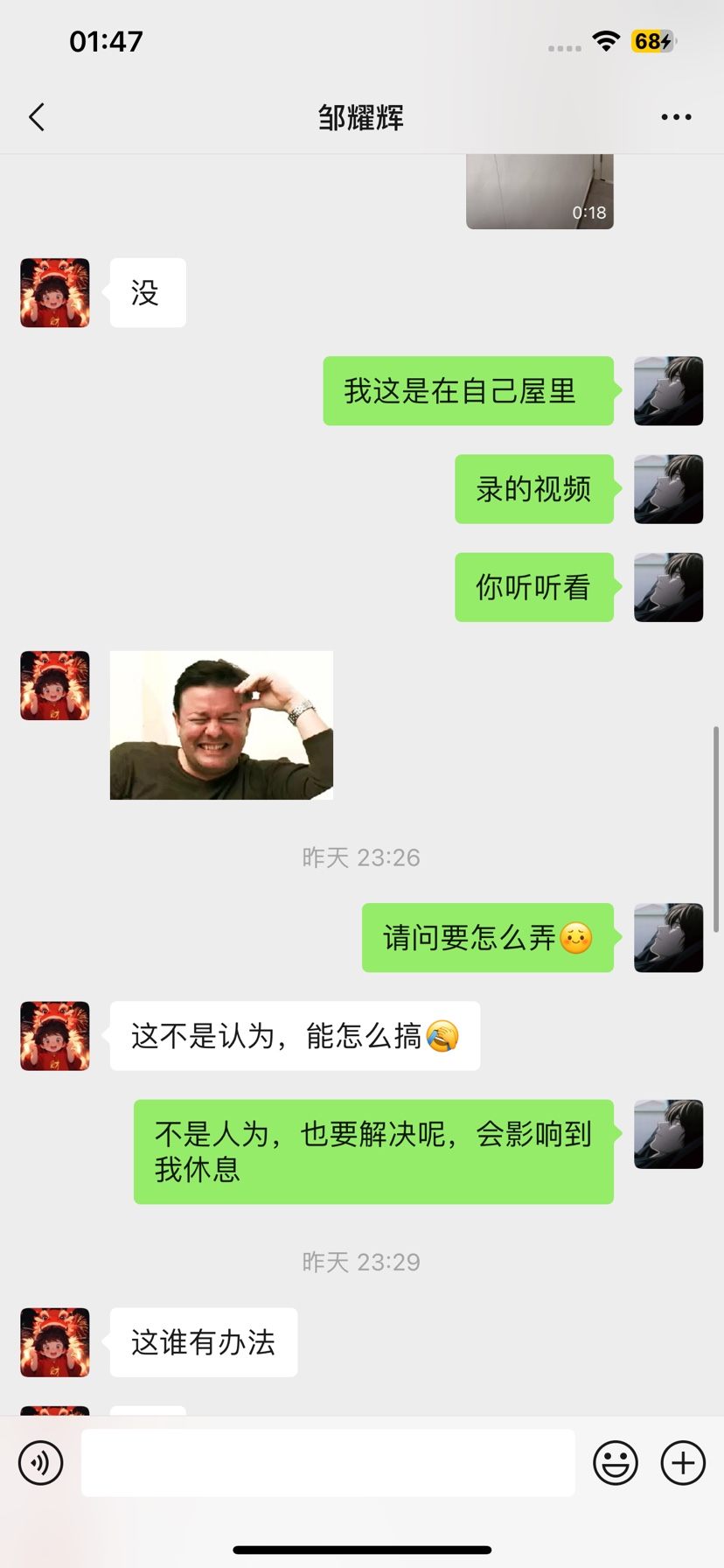Play the 0:18 video message
The width and height of the screenshot is (724, 1568).
coord(540,192)
